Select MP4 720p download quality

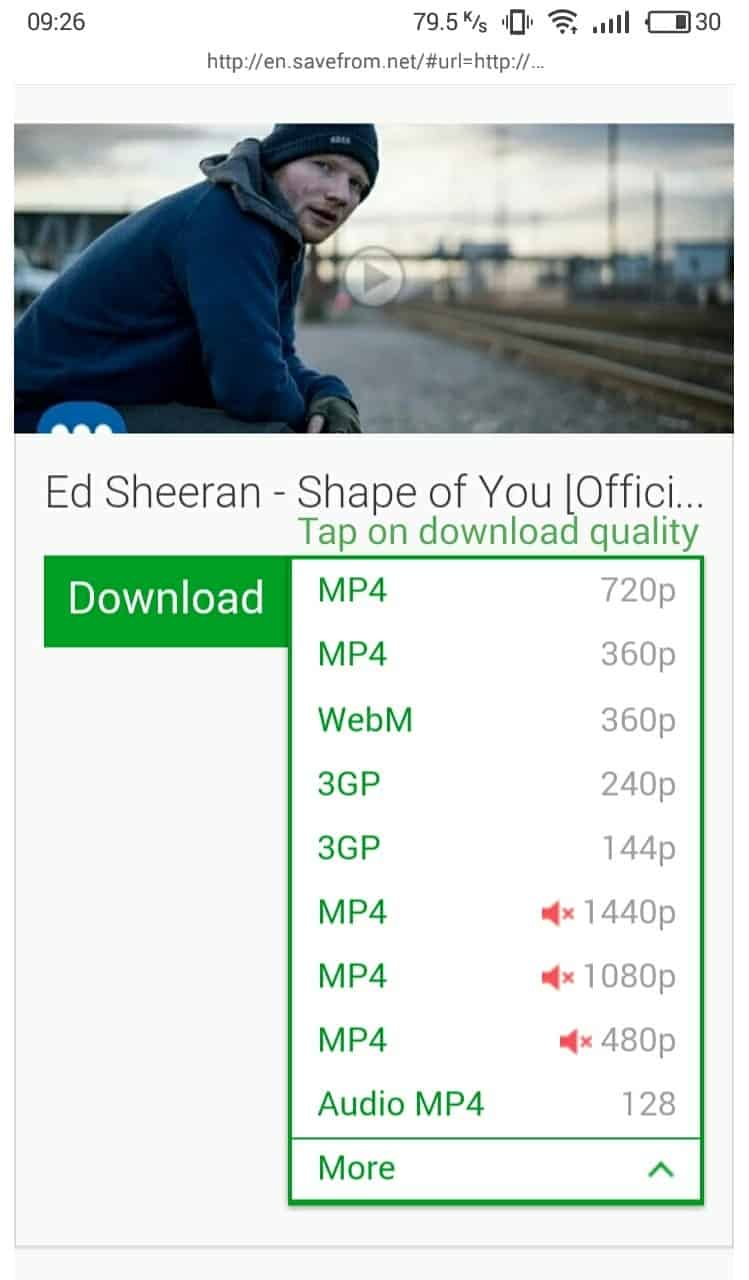coord(496,591)
